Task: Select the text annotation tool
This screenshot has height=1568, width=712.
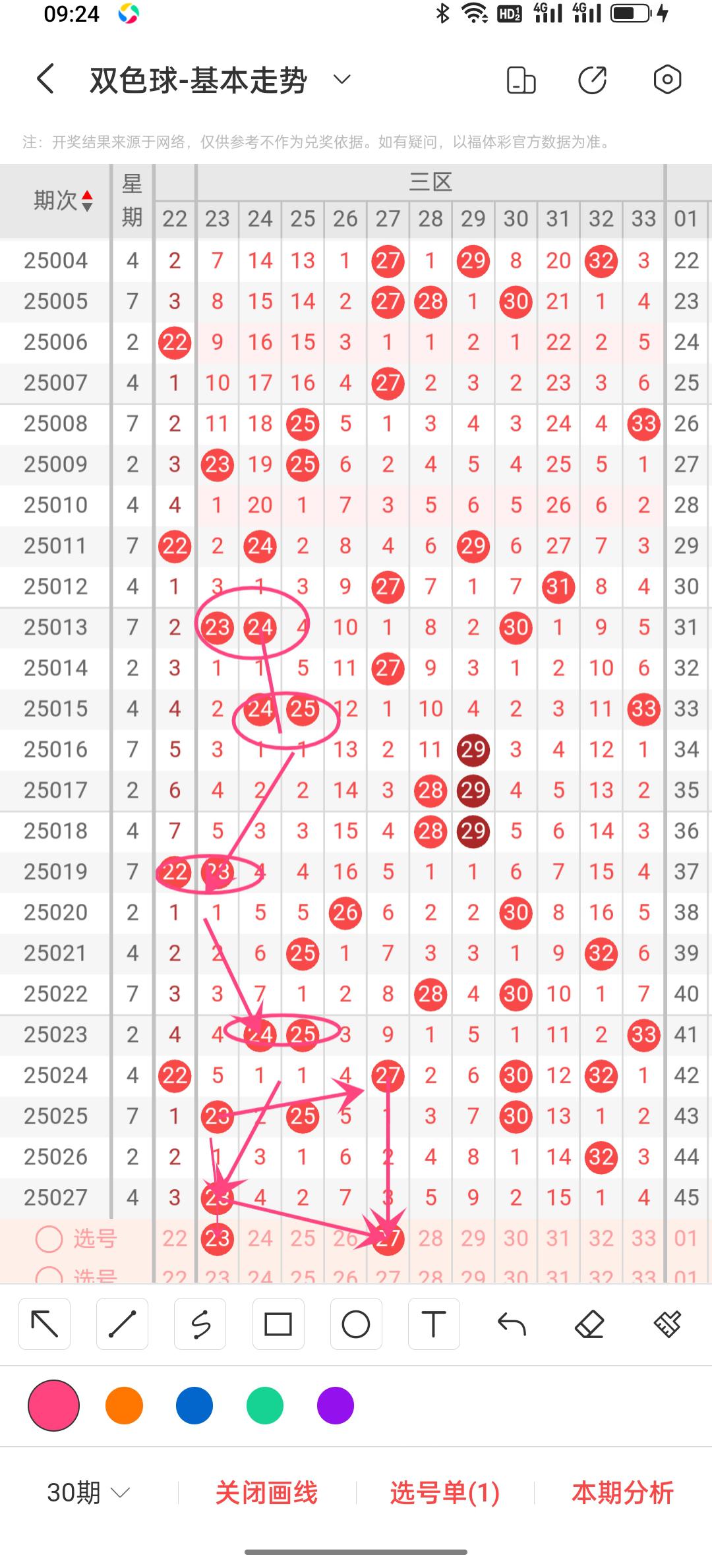Action: pyautogui.click(x=433, y=1324)
